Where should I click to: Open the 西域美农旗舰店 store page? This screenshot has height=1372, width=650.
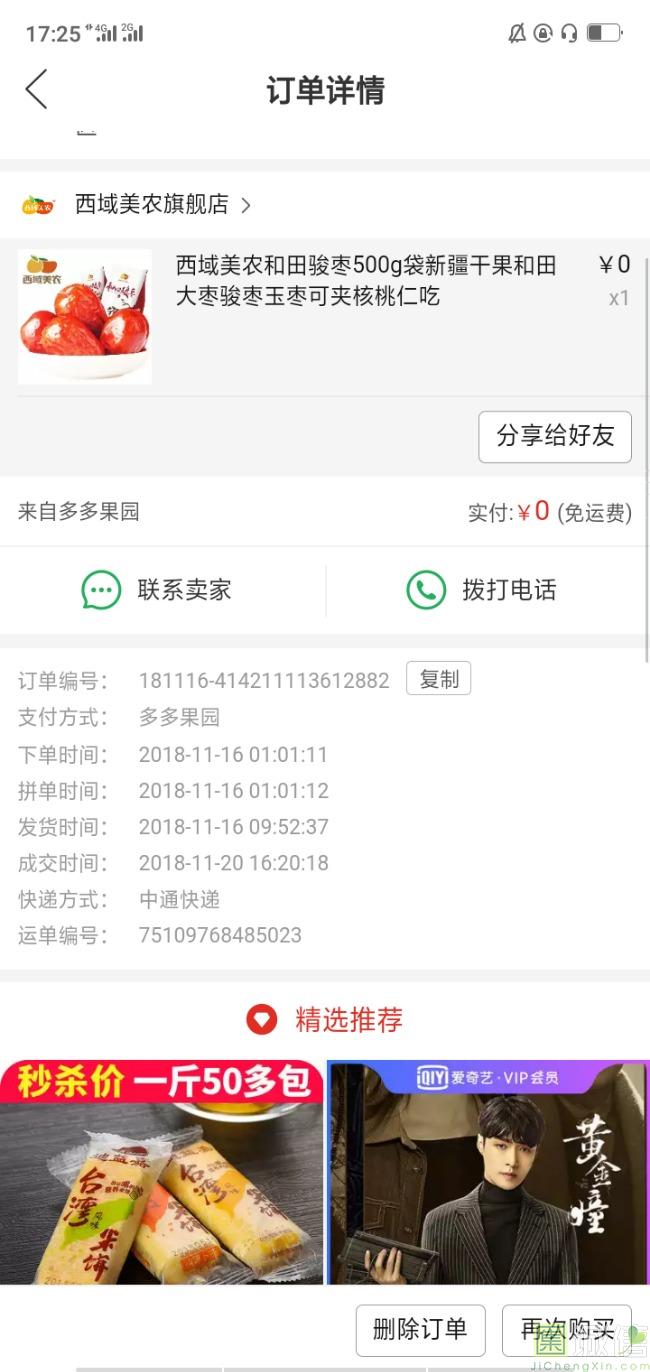150,205
